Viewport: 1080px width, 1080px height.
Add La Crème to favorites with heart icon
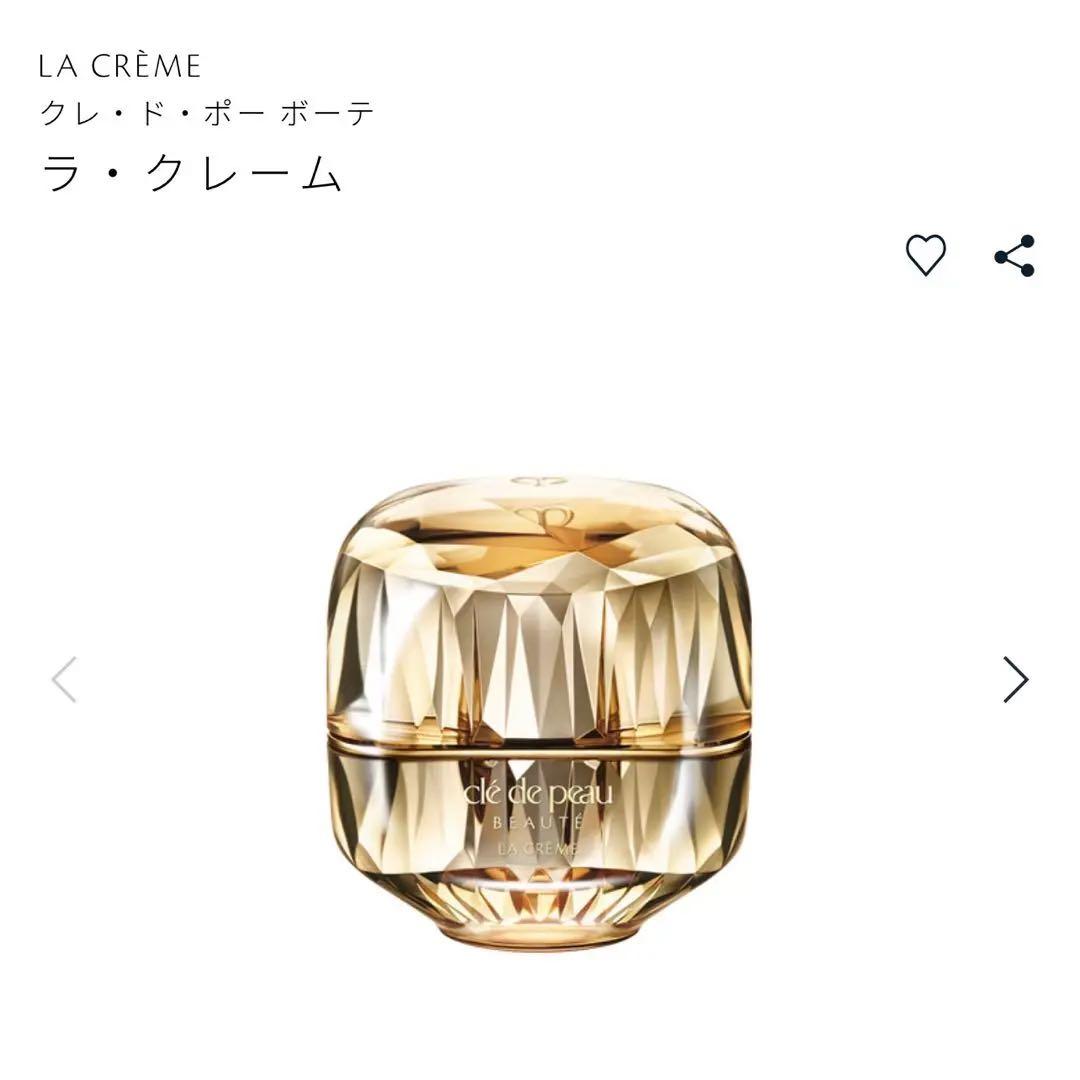coord(925,255)
